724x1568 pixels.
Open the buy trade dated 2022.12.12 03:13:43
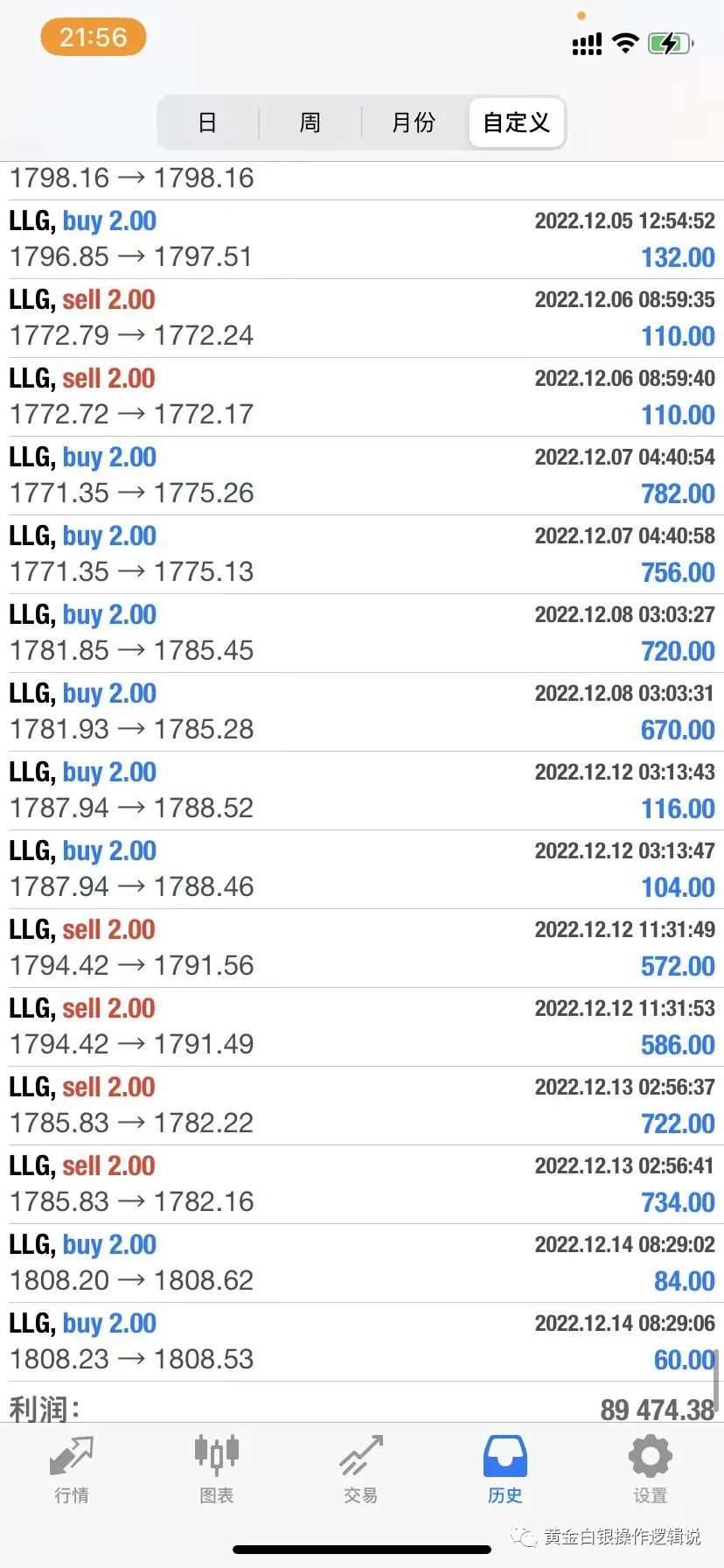[x=362, y=791]
